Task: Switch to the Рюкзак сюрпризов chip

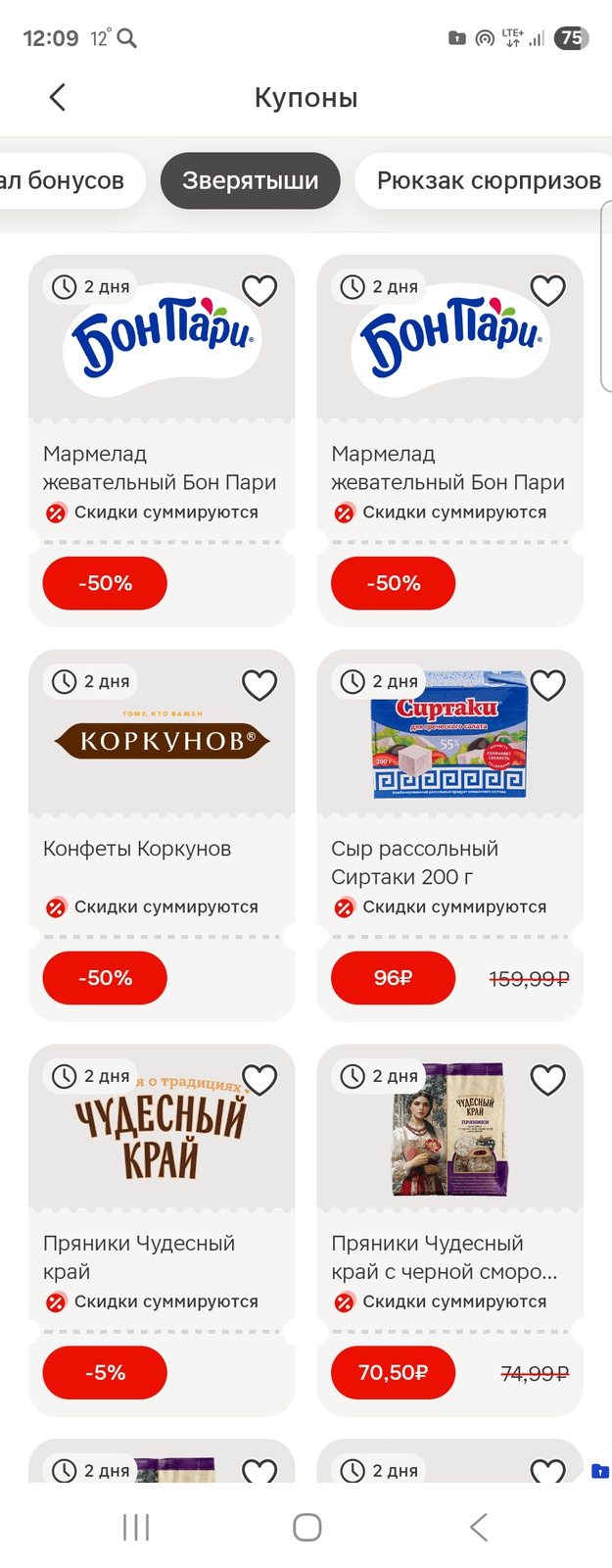Action: click(x=488, y=180)
